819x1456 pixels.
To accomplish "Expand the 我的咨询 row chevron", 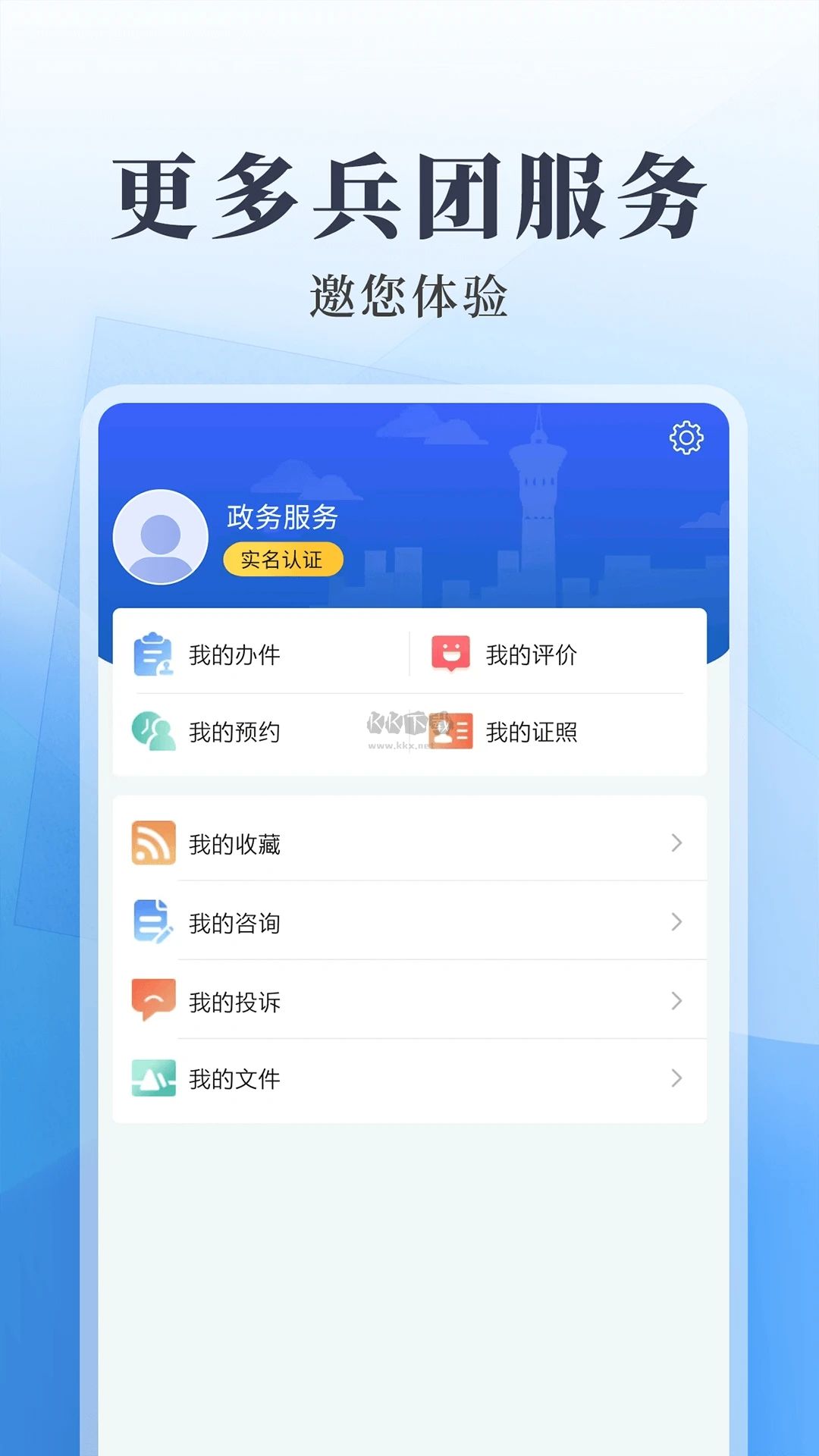I will point(676,922).
